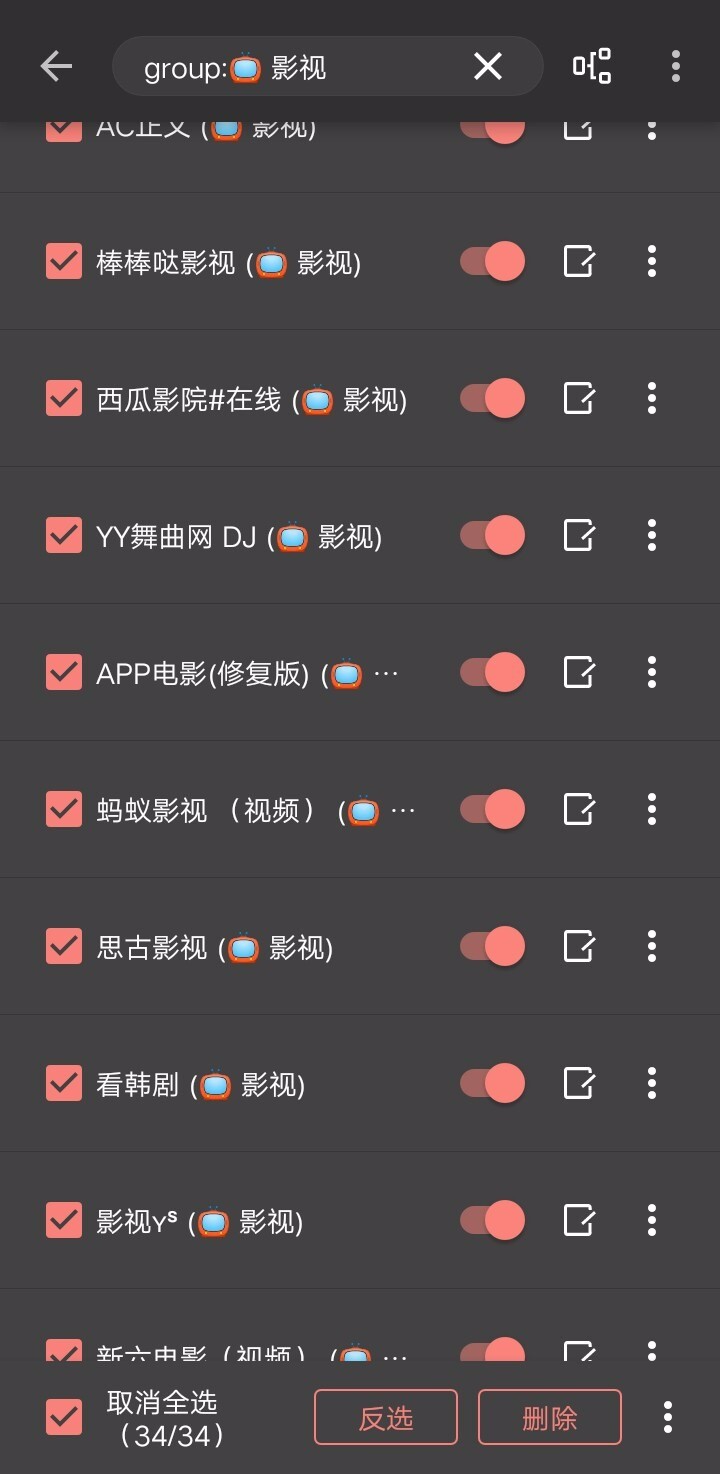Open the top-right overflow menu
The image size is (720, 1474).
point(676,67)
